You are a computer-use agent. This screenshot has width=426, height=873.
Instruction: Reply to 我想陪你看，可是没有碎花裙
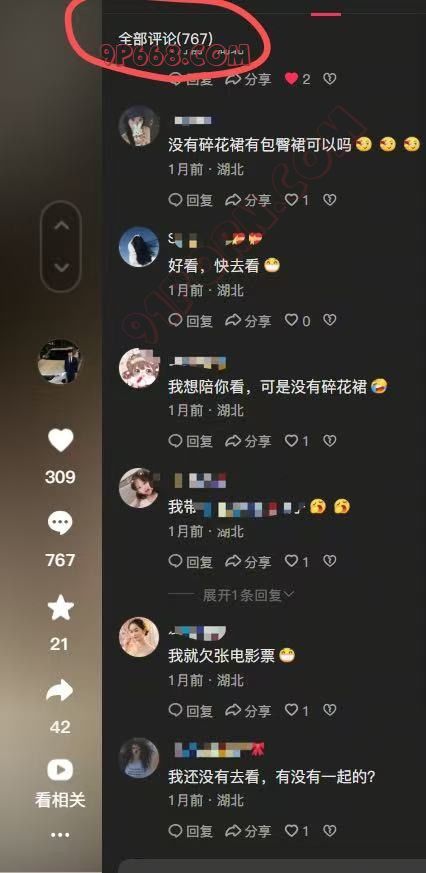(190, 441)
